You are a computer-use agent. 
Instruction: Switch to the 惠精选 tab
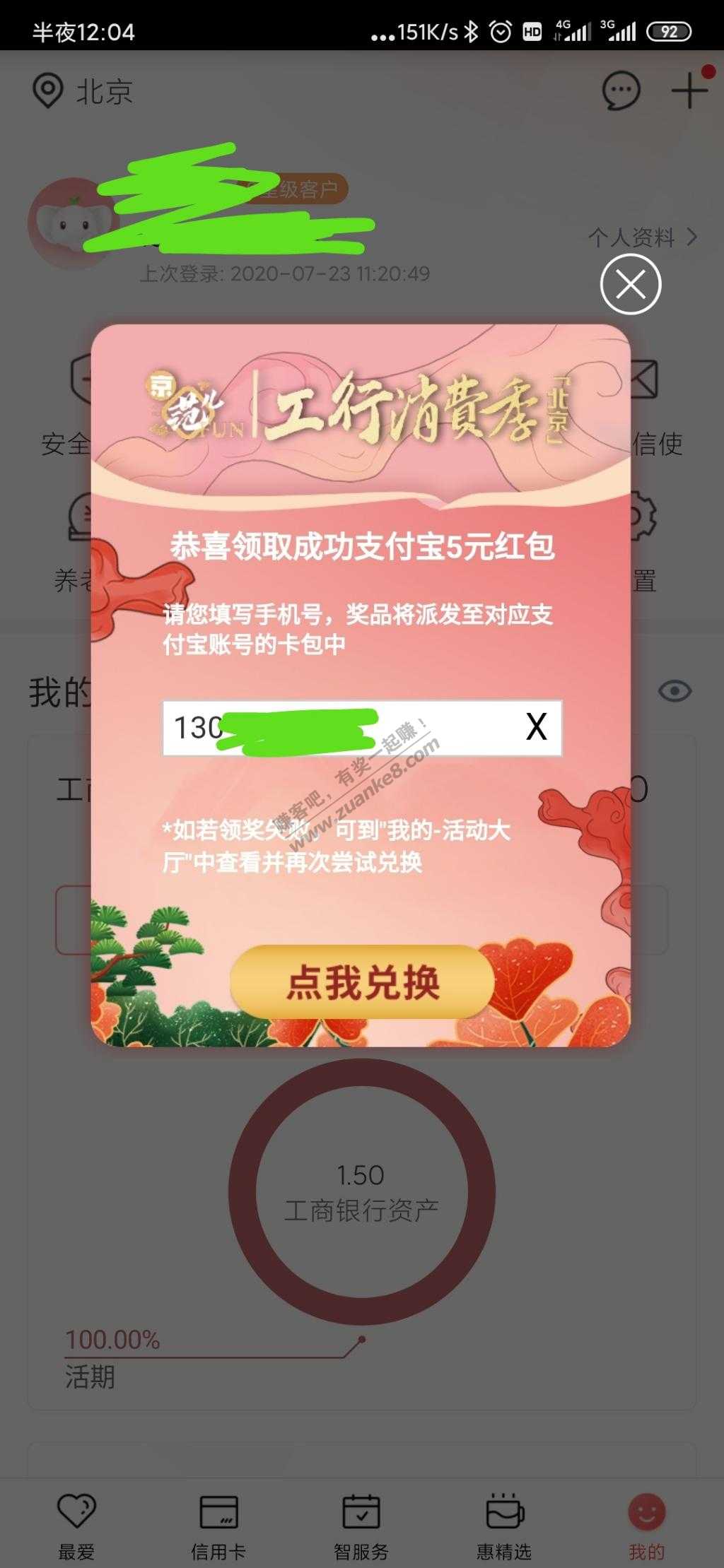504,1527
